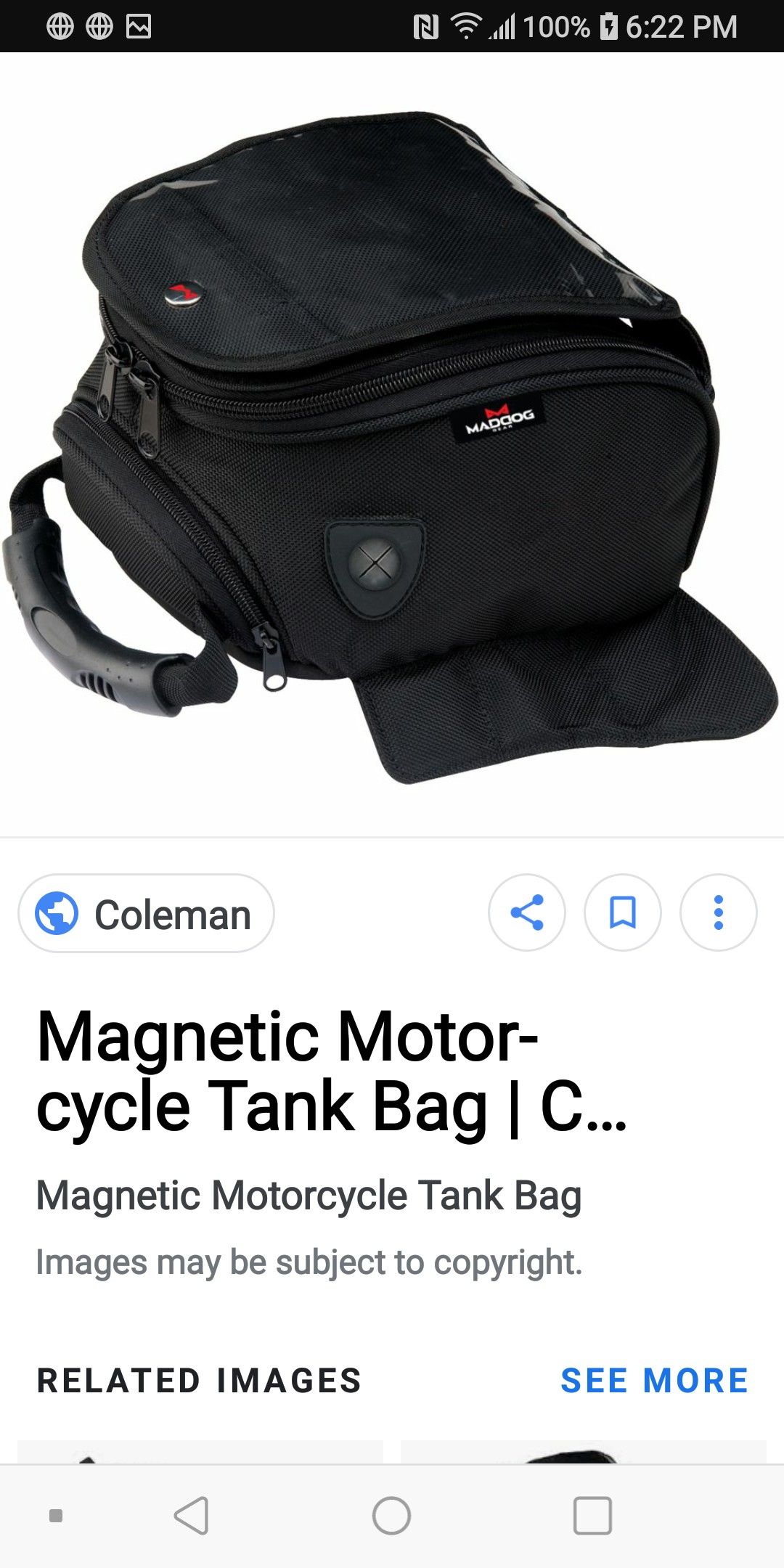Image resolution: width=784 pixels, height=1568 pixels.
Task: Open the three-dot overflow menu
Action: 719,912
